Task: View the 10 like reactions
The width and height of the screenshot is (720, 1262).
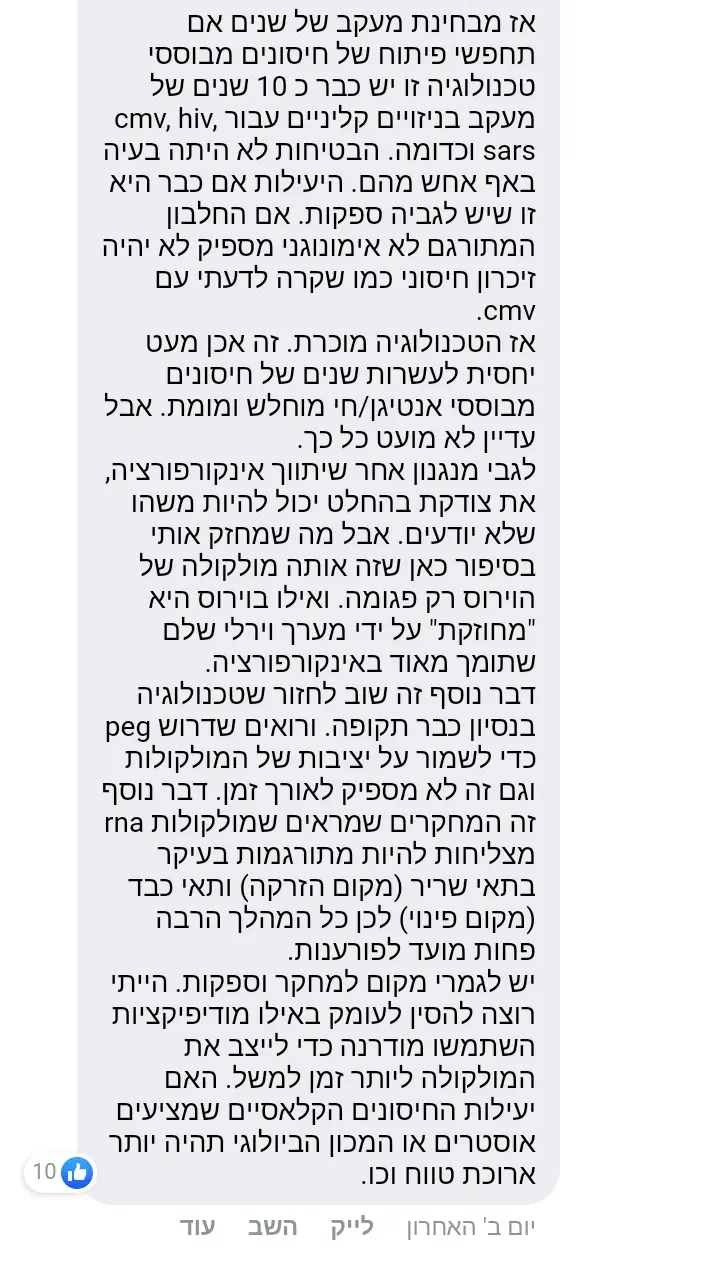Action: click(60, 1172)
